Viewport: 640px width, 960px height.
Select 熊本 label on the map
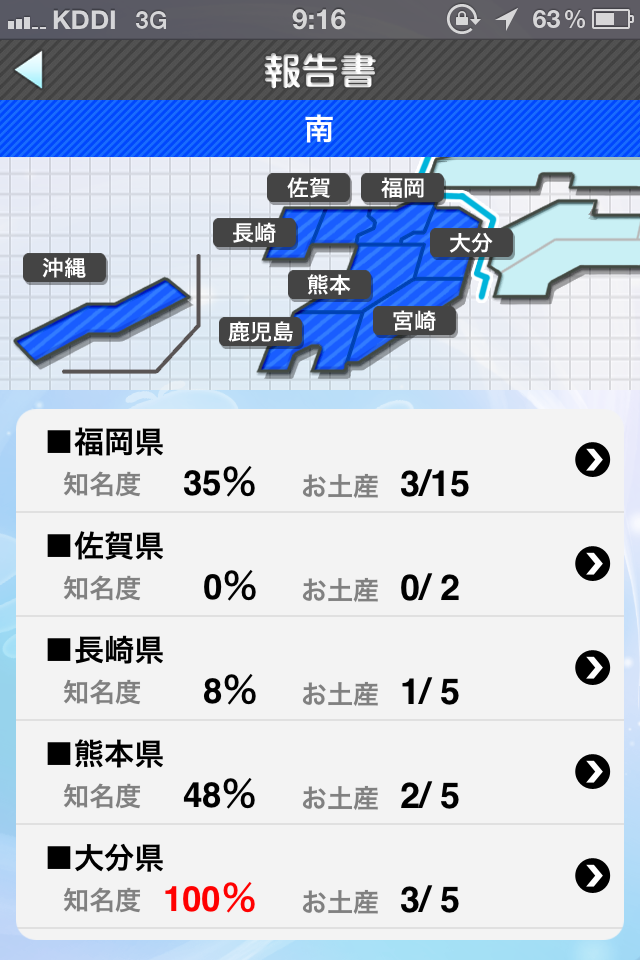[329, 285]
